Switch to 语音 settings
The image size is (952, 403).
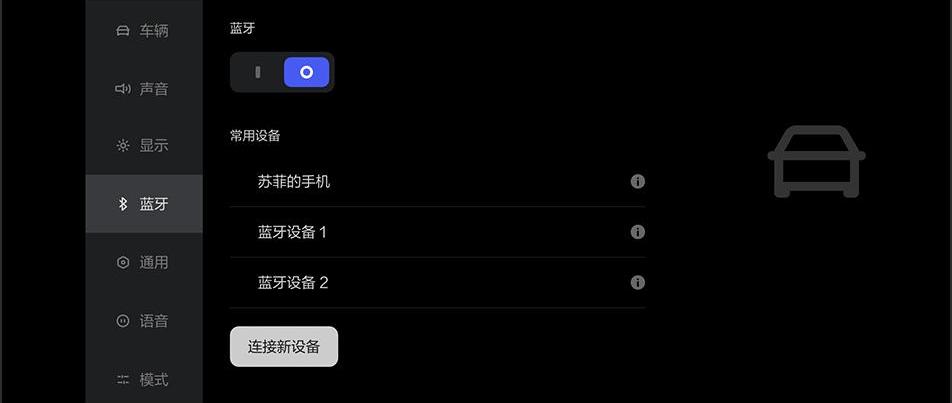pyautogui.click(x=143, y=321)
